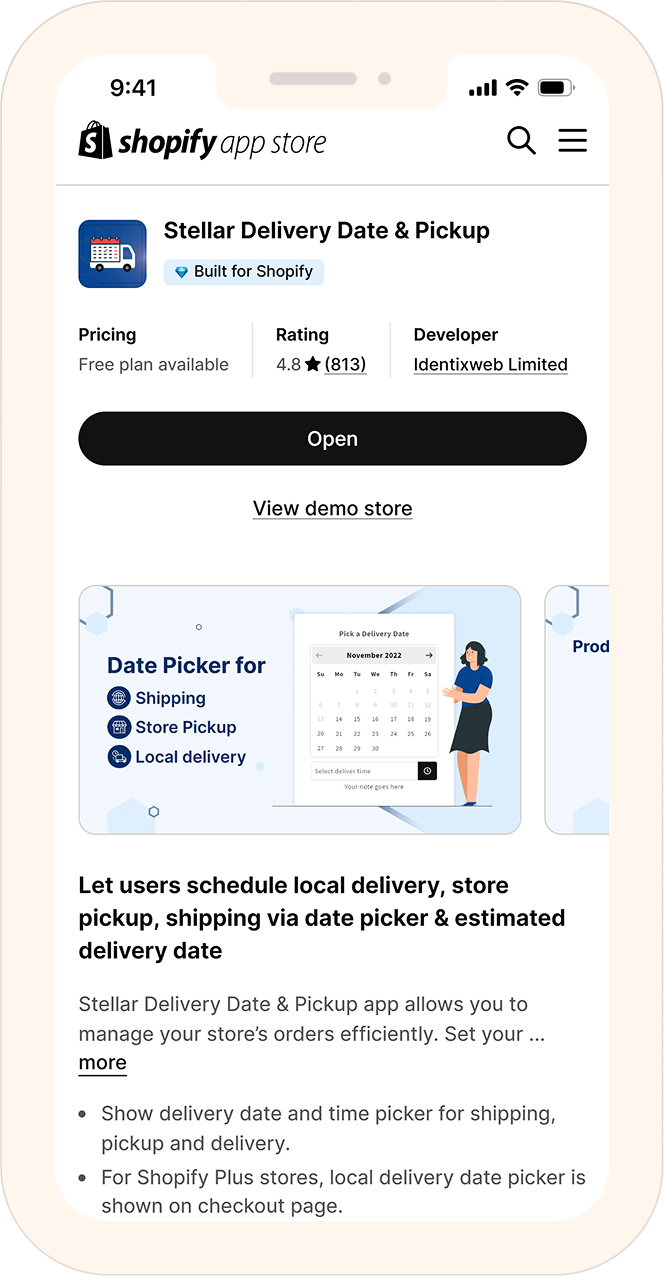Open the hamburger menu
This screenshot has height=1276, width=664.
(572, 141)
